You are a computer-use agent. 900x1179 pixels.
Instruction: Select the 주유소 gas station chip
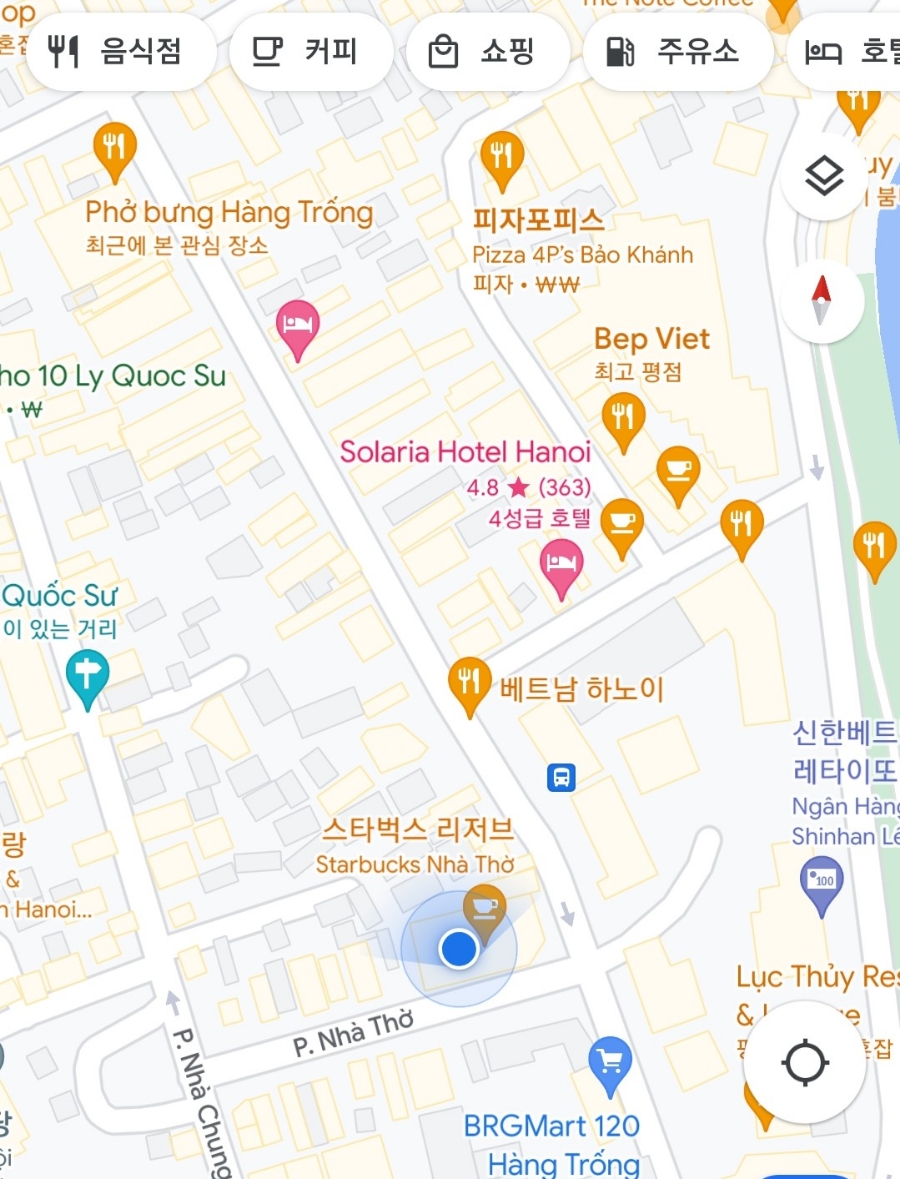point(676,52)
